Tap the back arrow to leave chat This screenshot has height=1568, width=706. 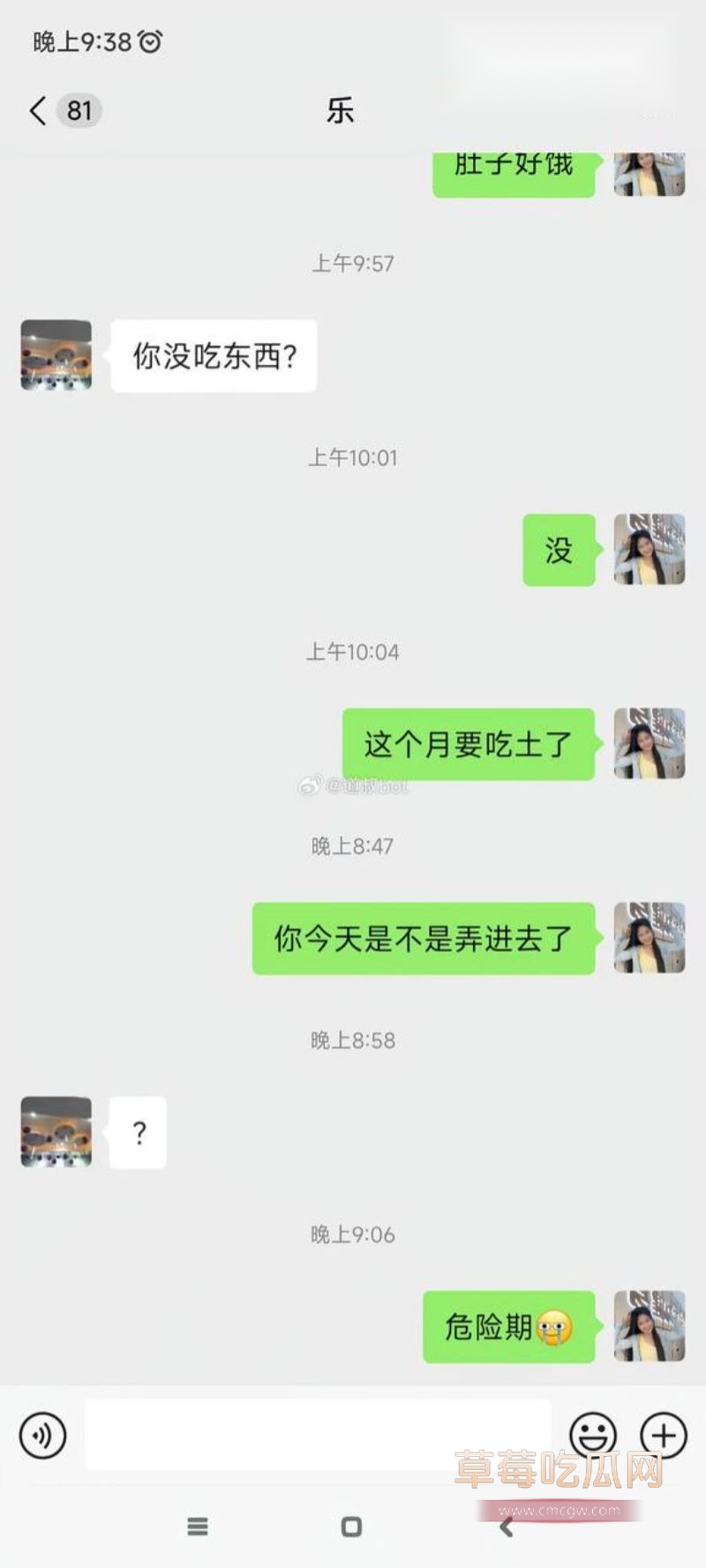35,110
